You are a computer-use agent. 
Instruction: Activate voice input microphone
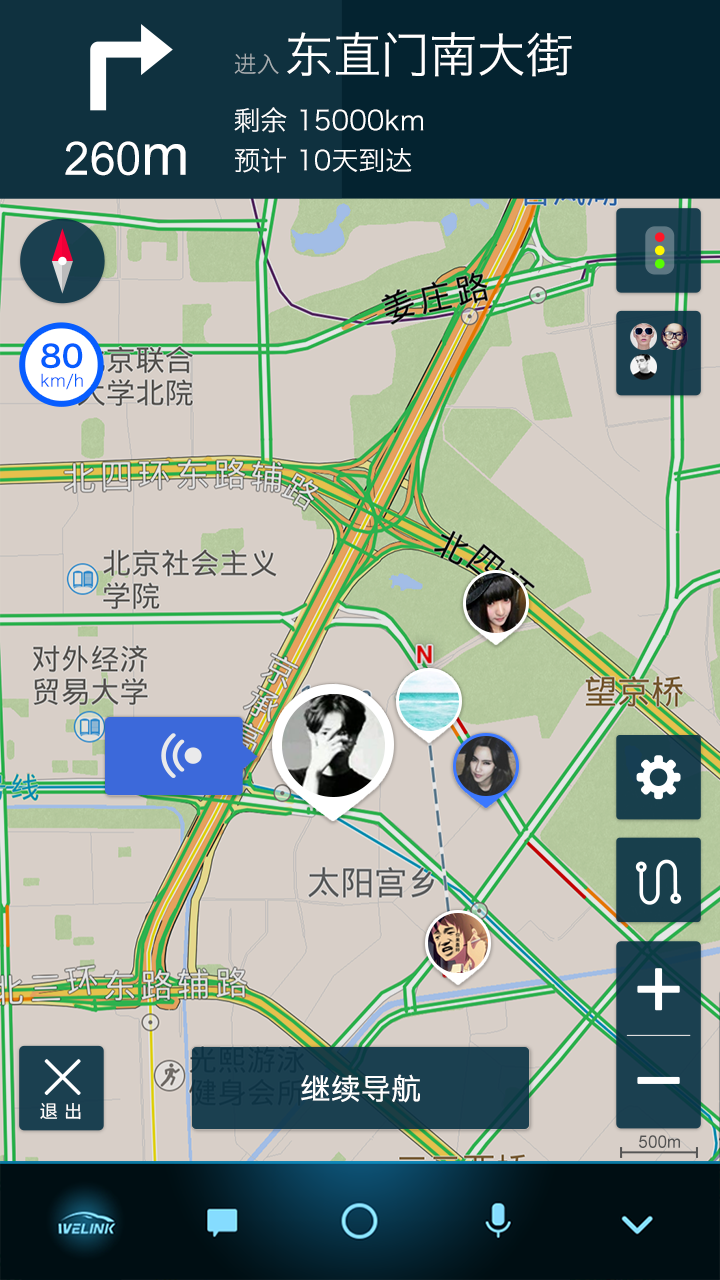(x=497, y=1221)
